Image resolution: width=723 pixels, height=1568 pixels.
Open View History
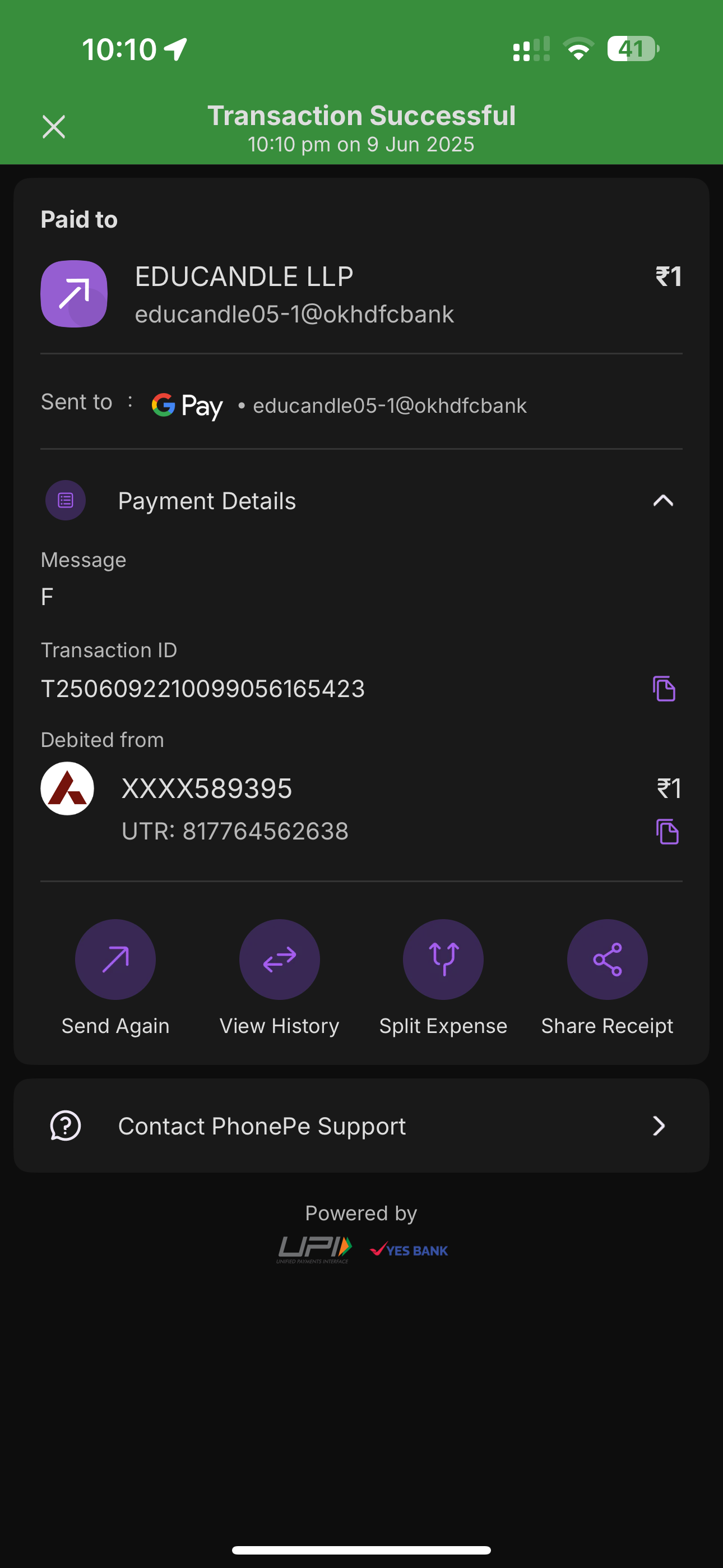pos(279,960)
